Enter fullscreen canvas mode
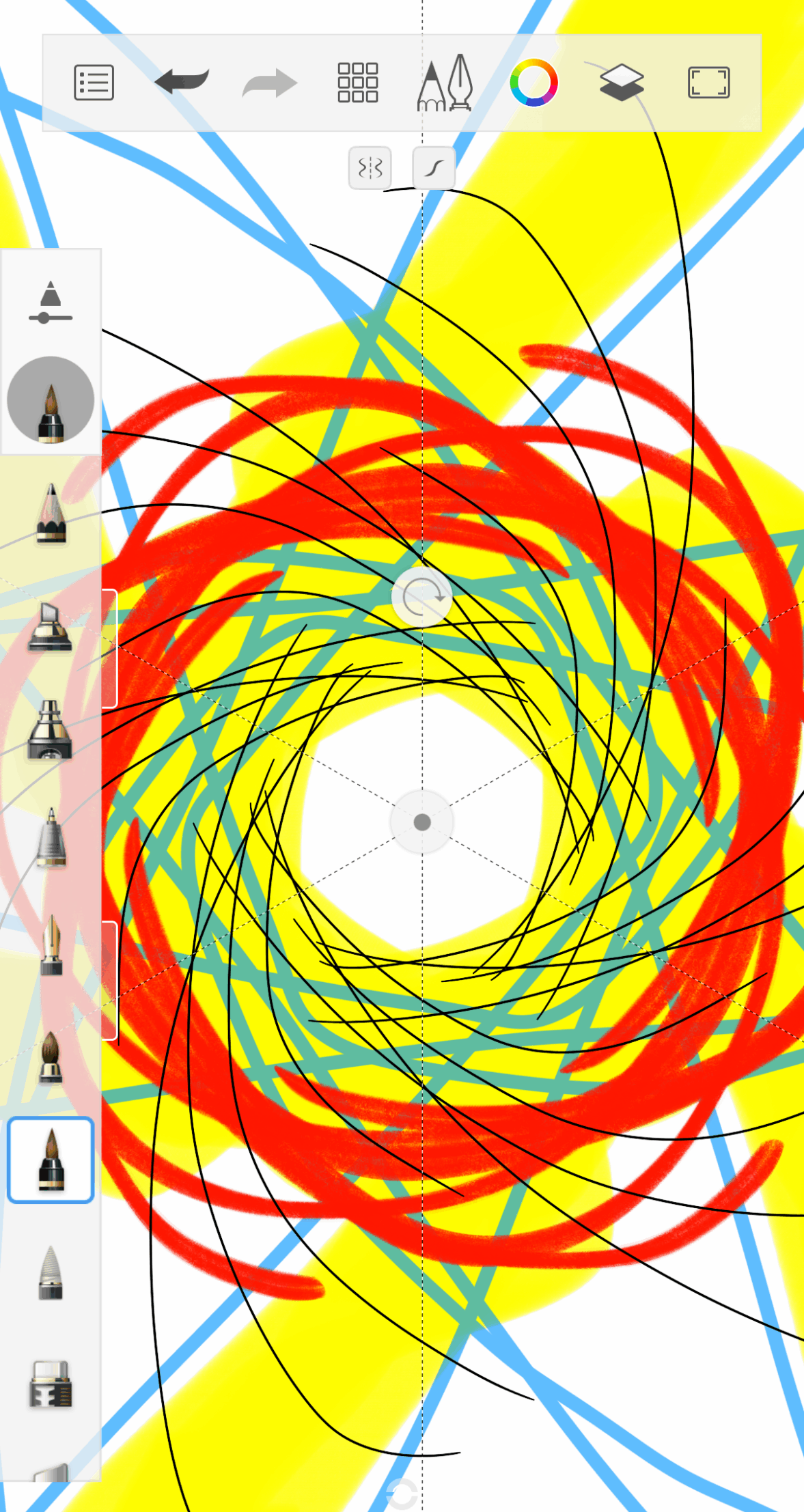The image size is (804, 1512). [709, 83]
